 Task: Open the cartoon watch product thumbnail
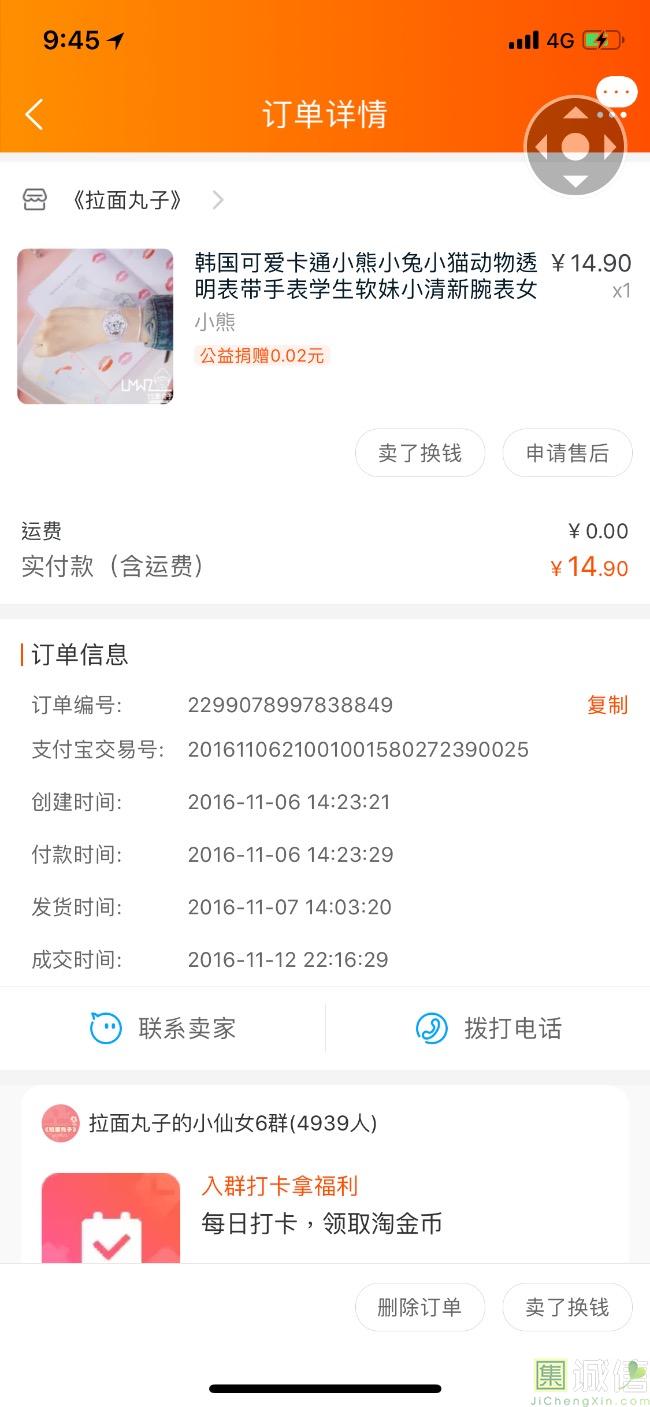(95, 326)
